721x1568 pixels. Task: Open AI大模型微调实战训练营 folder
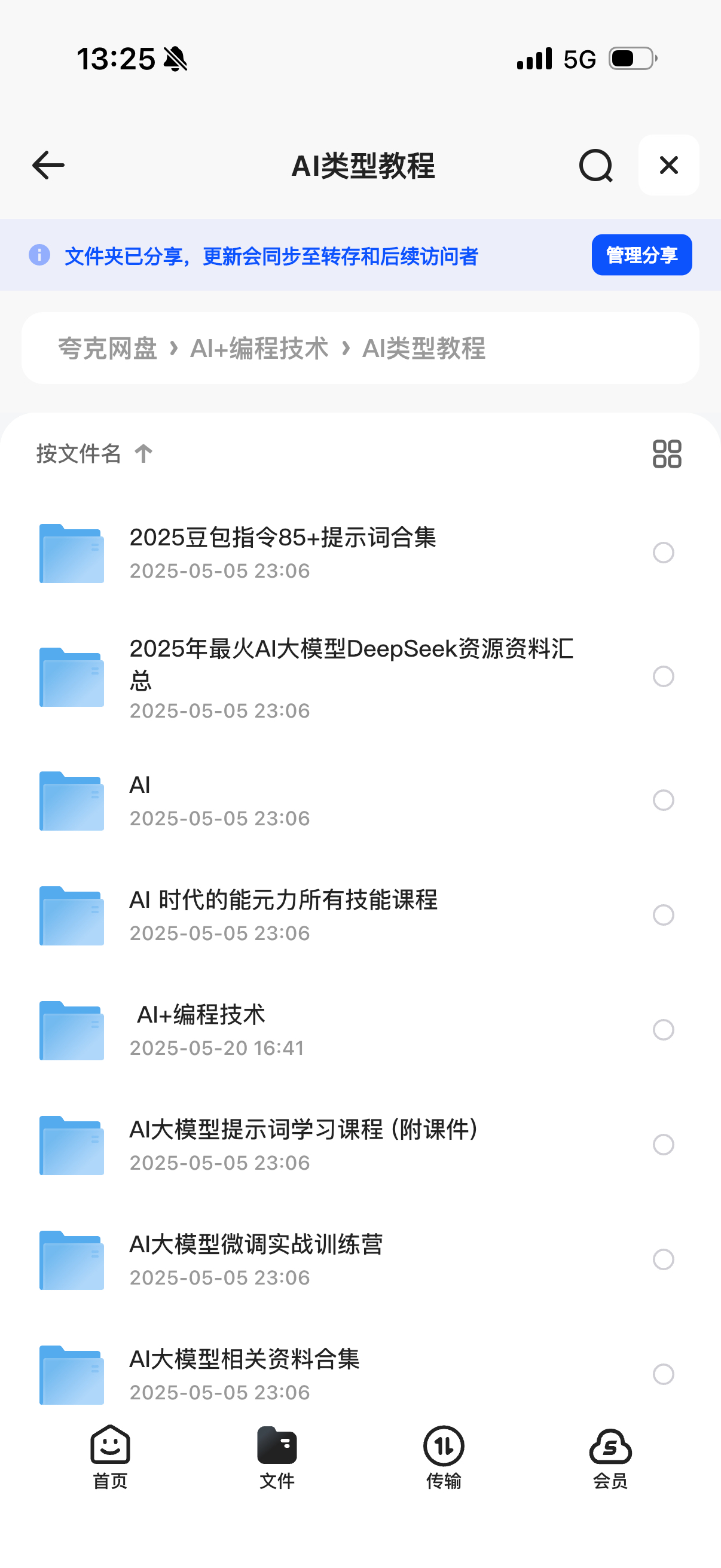[x=255, y=1258]
